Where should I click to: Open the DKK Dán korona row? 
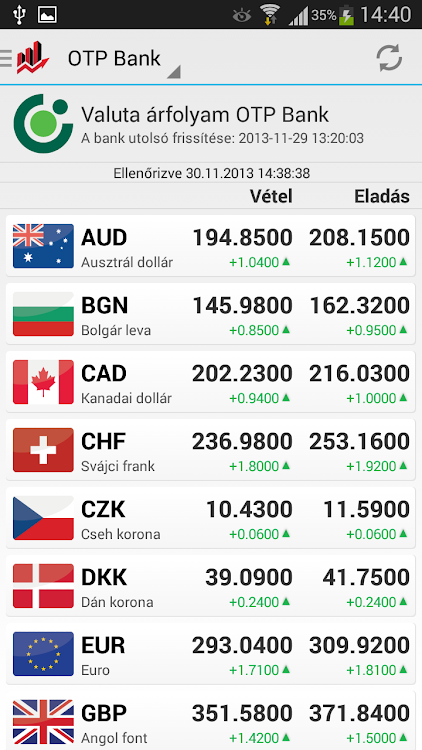click(x=211, y=585)
